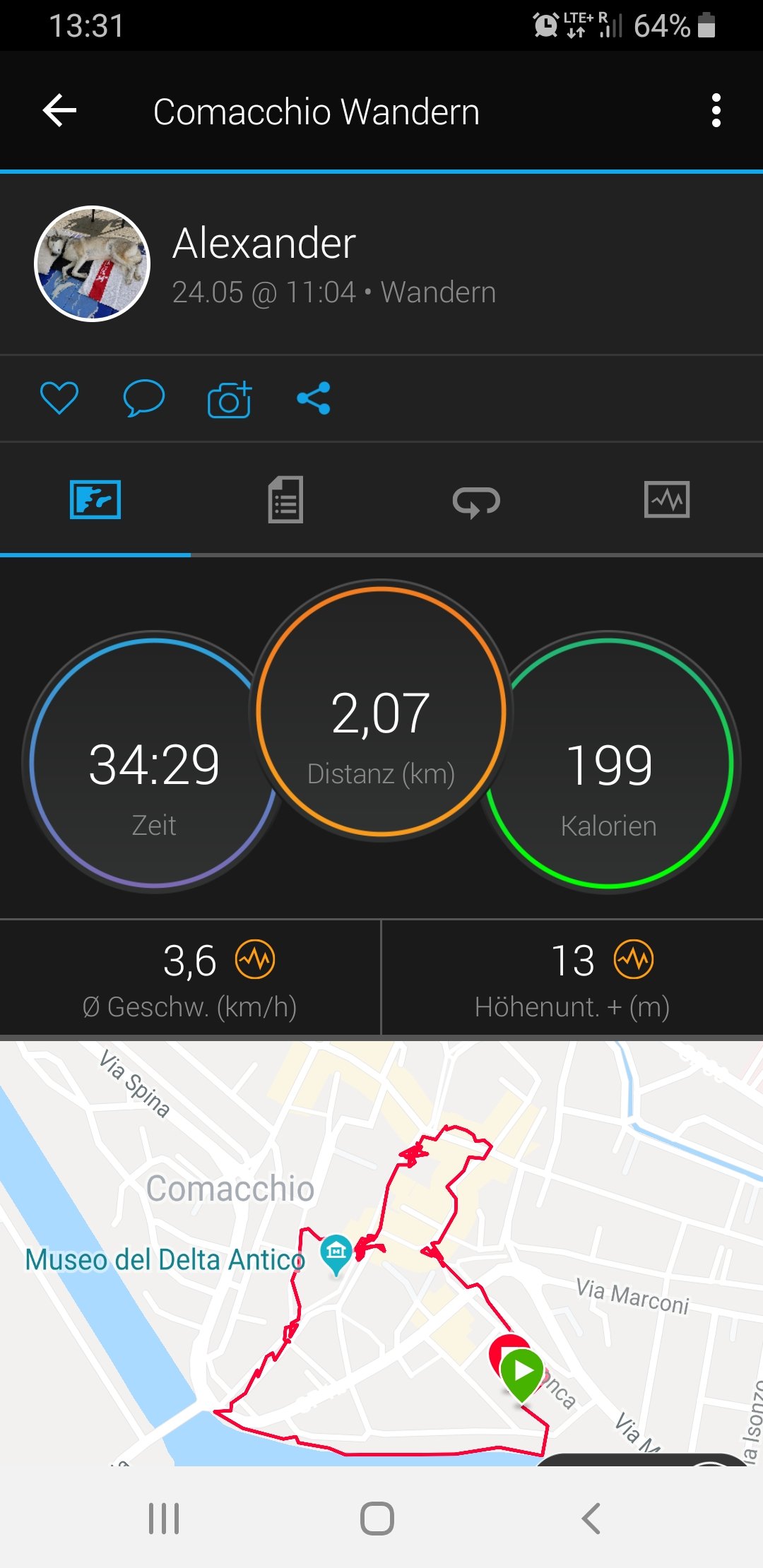
Task: Like this activity with the heart icon
Action: point(59,398)
